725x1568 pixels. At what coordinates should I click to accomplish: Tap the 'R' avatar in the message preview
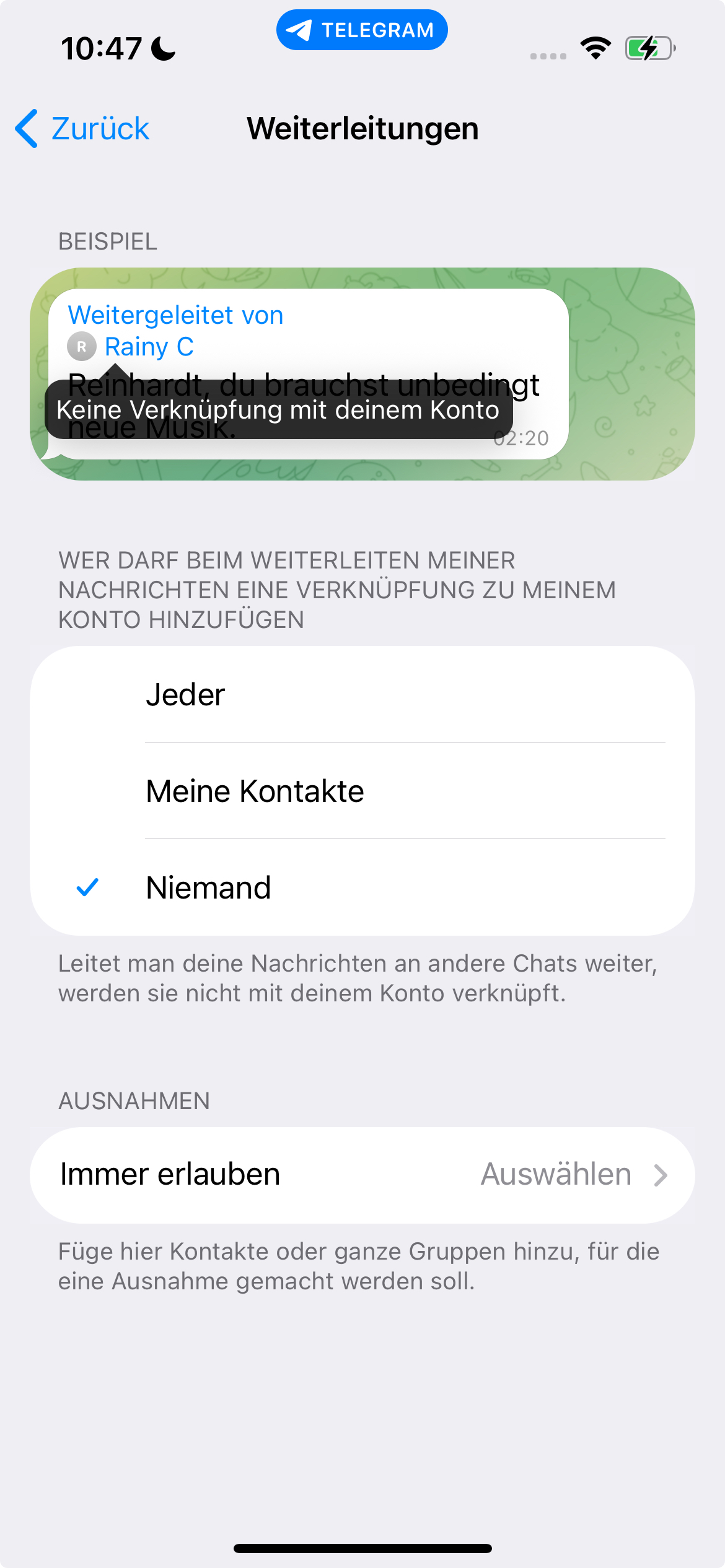click(x=81, y=347)
